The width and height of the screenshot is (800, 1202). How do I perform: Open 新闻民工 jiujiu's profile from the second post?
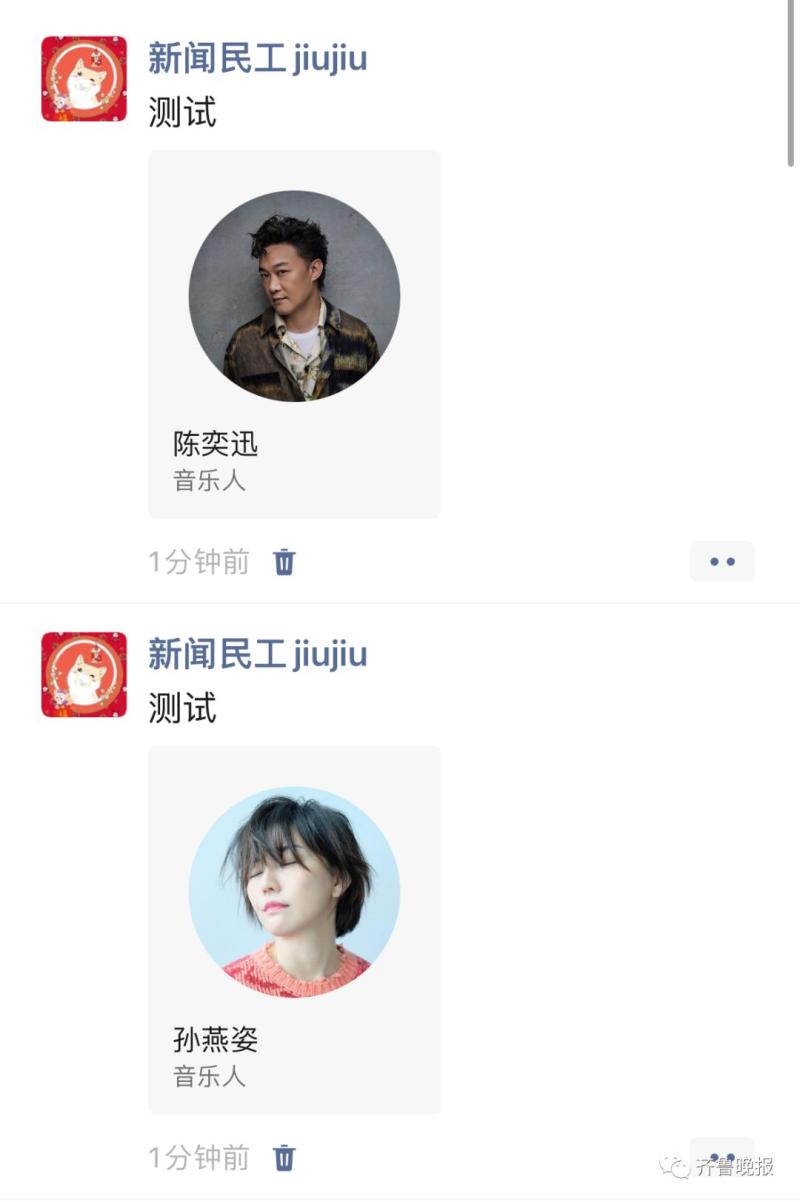pyautogui.click(x=258, y=652)
